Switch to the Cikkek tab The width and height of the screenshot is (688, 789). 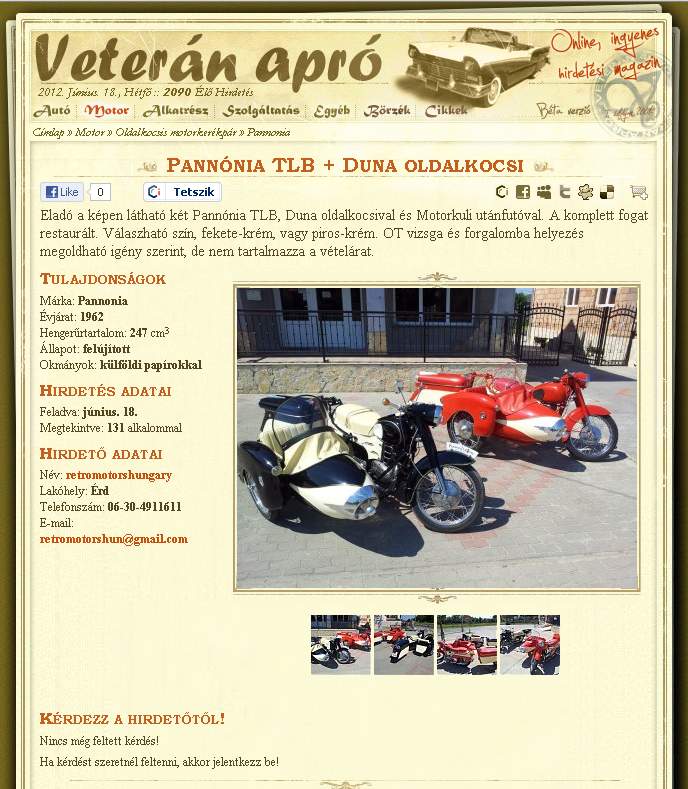[x=446, y=111]
